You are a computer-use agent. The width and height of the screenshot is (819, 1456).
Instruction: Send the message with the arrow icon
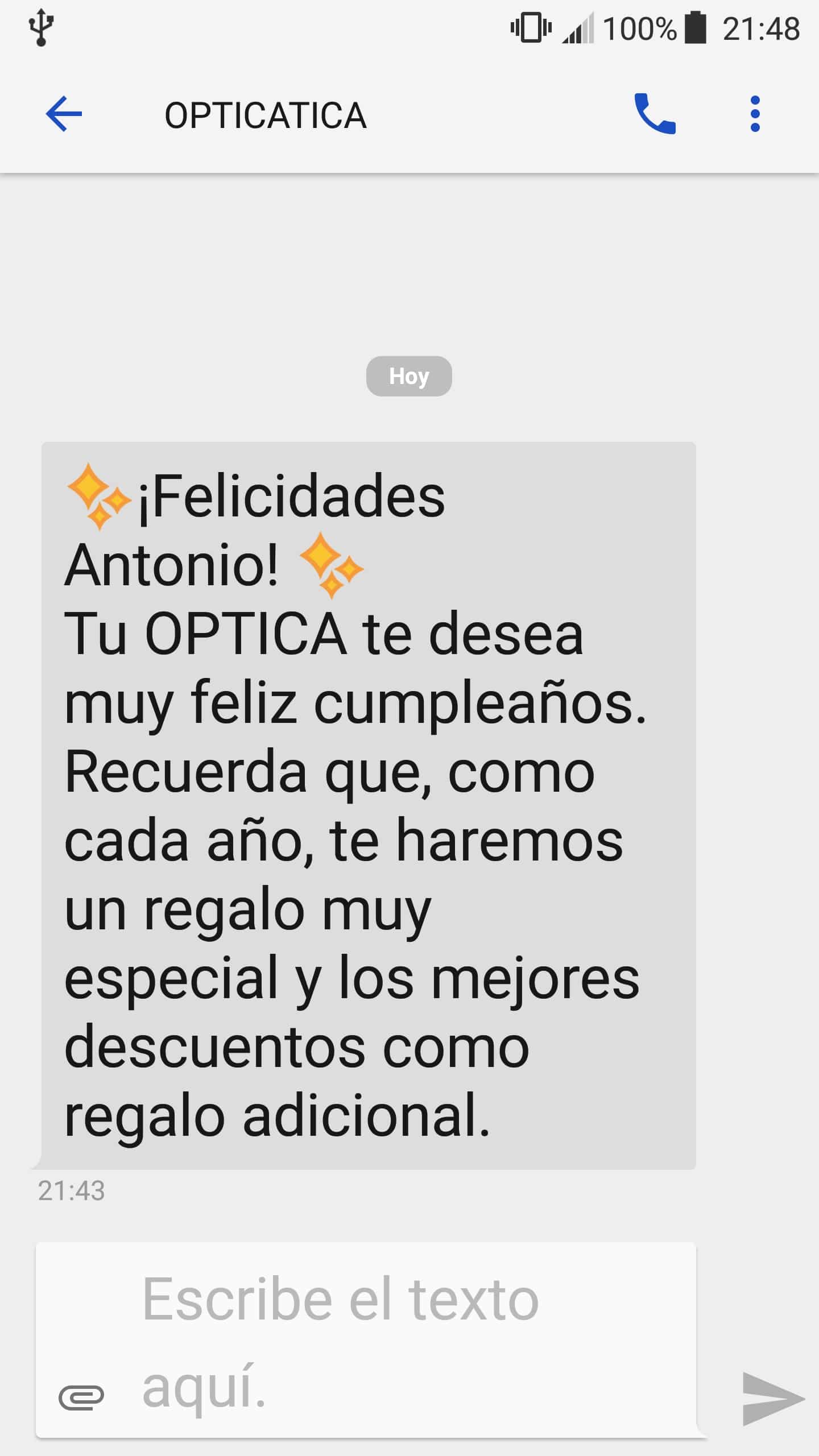[772, 1398]
